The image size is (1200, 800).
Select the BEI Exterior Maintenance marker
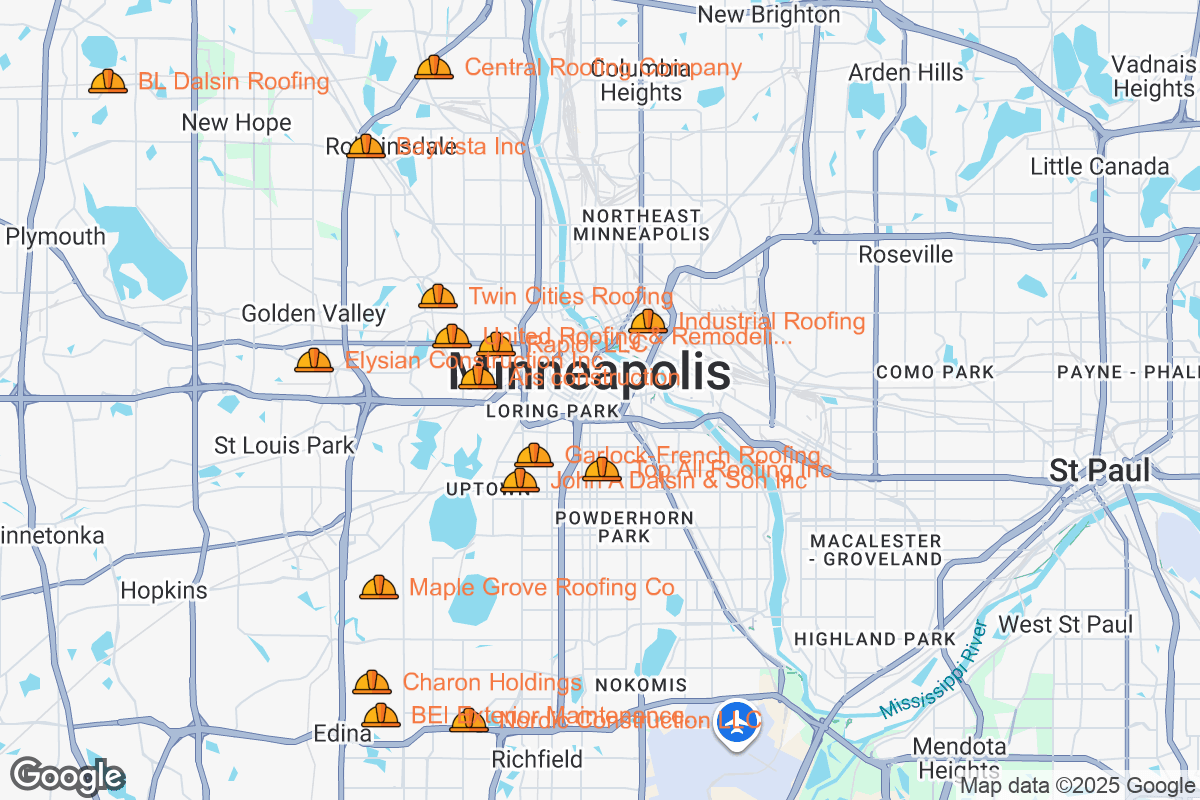(x=380, y=716)
